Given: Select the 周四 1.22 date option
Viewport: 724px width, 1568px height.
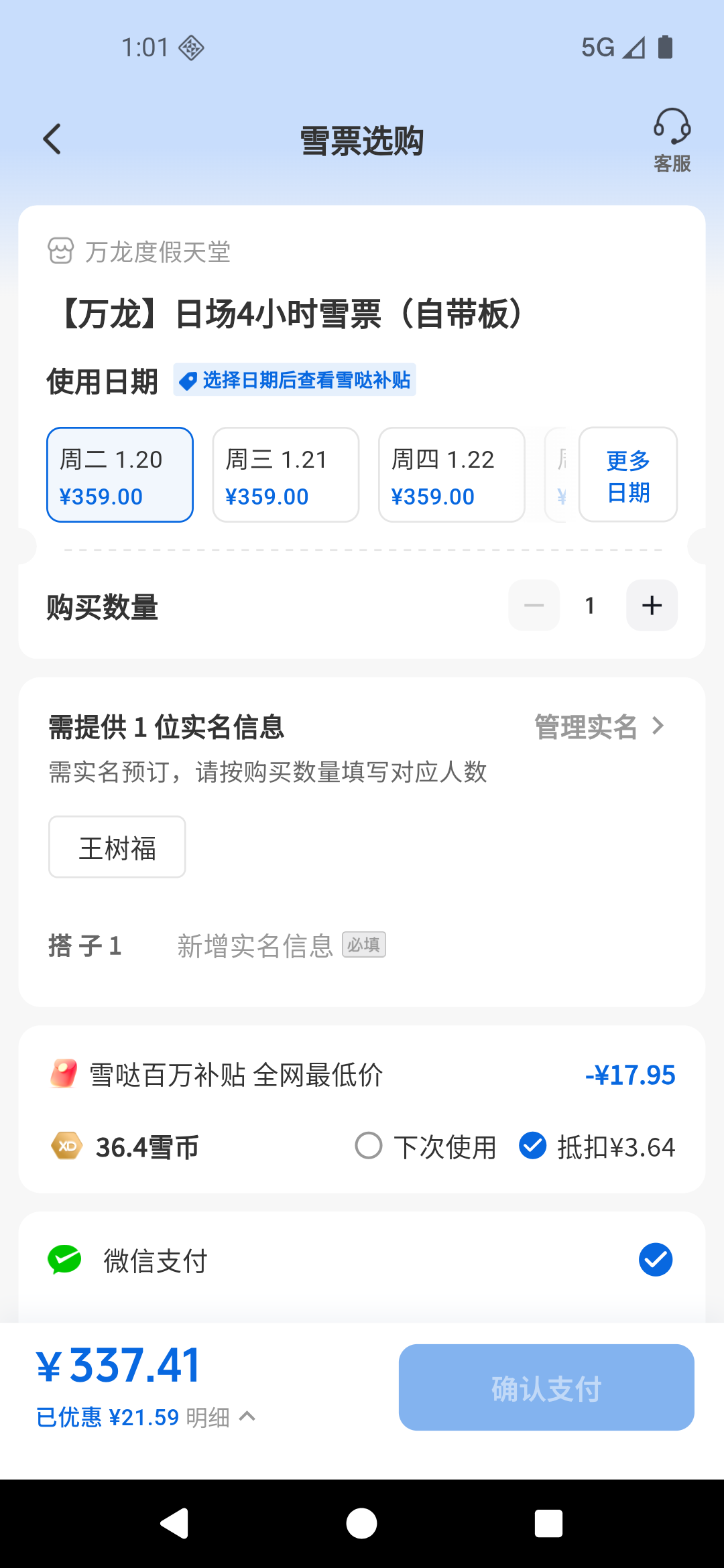Looking at the screenshot, I should click(x=451, y=474).
